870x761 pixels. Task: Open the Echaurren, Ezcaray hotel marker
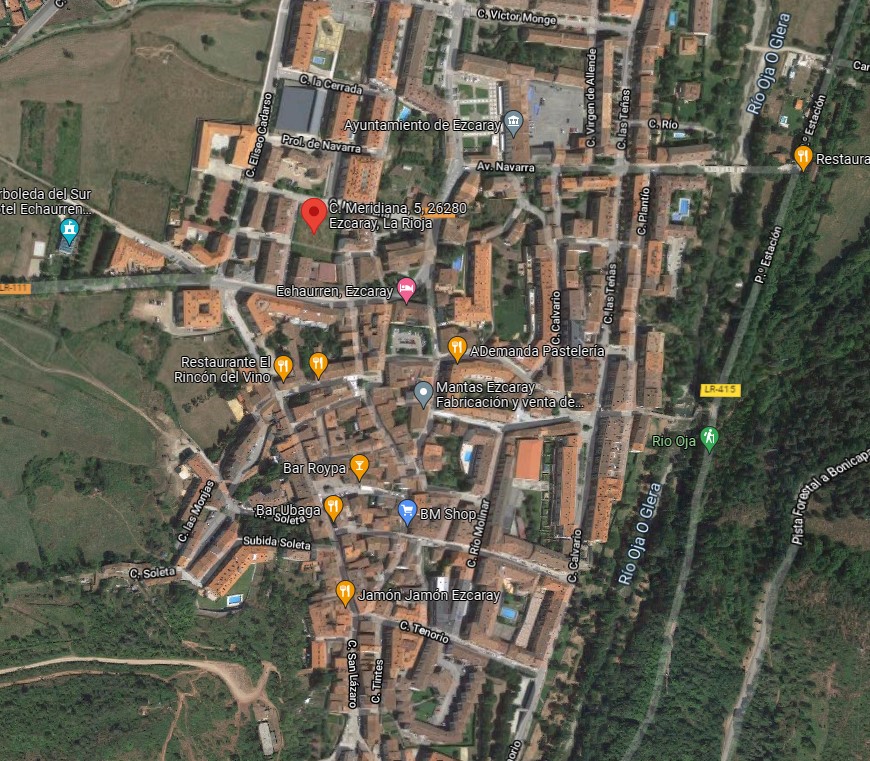[x=407, y=291]
